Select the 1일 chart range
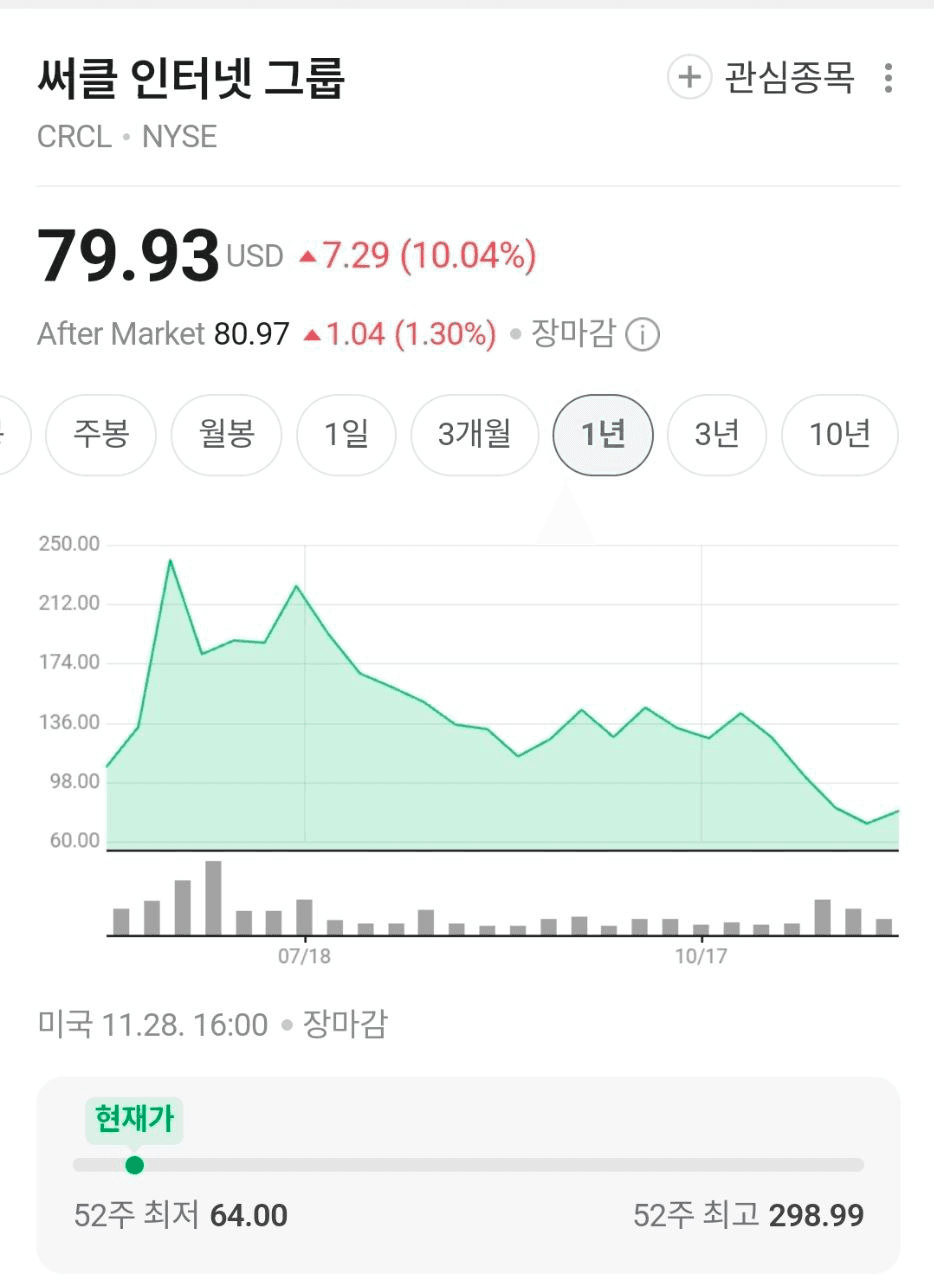 (346, 434)
